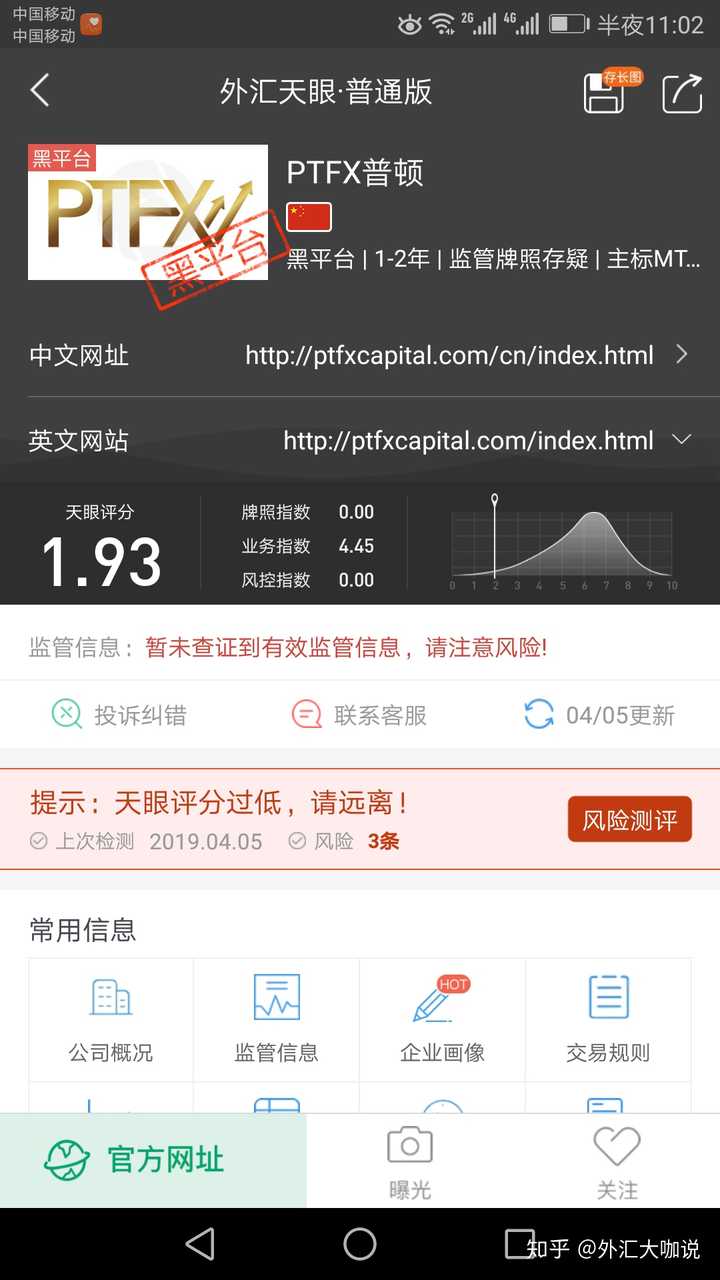The height and width of the screenshot is (1280, 720).
Task: Toggle the 关注 follow heart
Action: pyautogui.click(x=617, y=1143)
